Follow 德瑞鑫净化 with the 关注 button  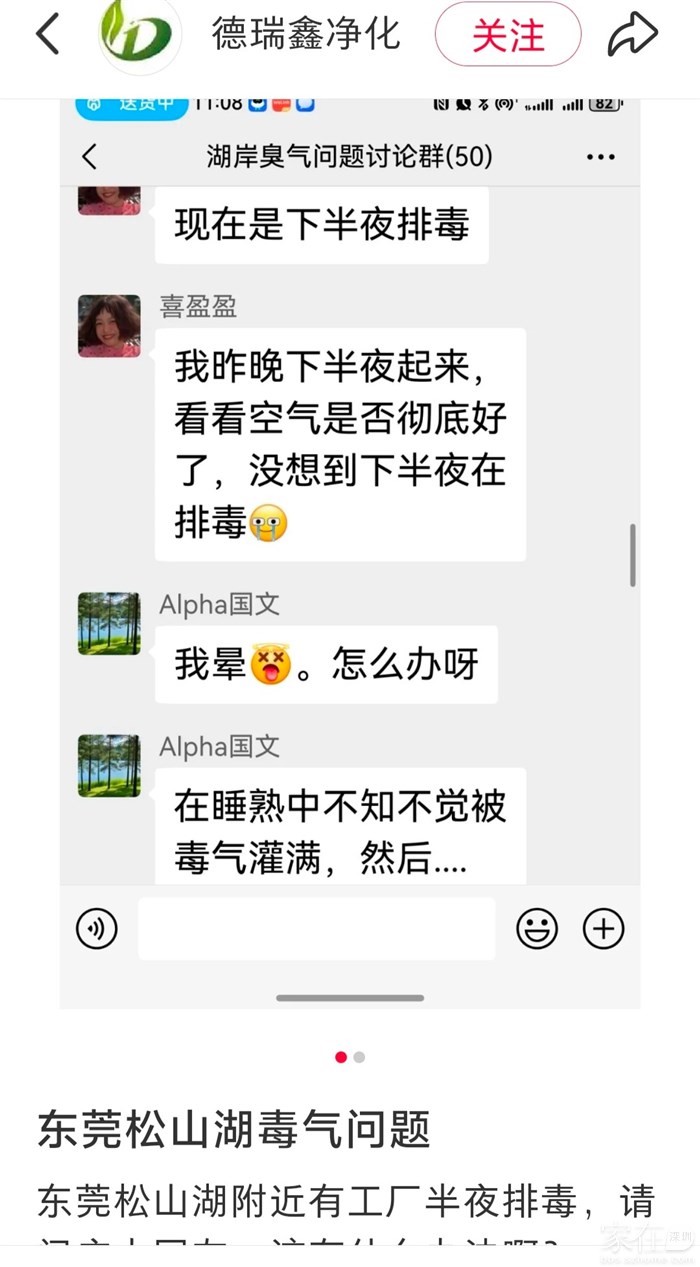pos(508,35)
